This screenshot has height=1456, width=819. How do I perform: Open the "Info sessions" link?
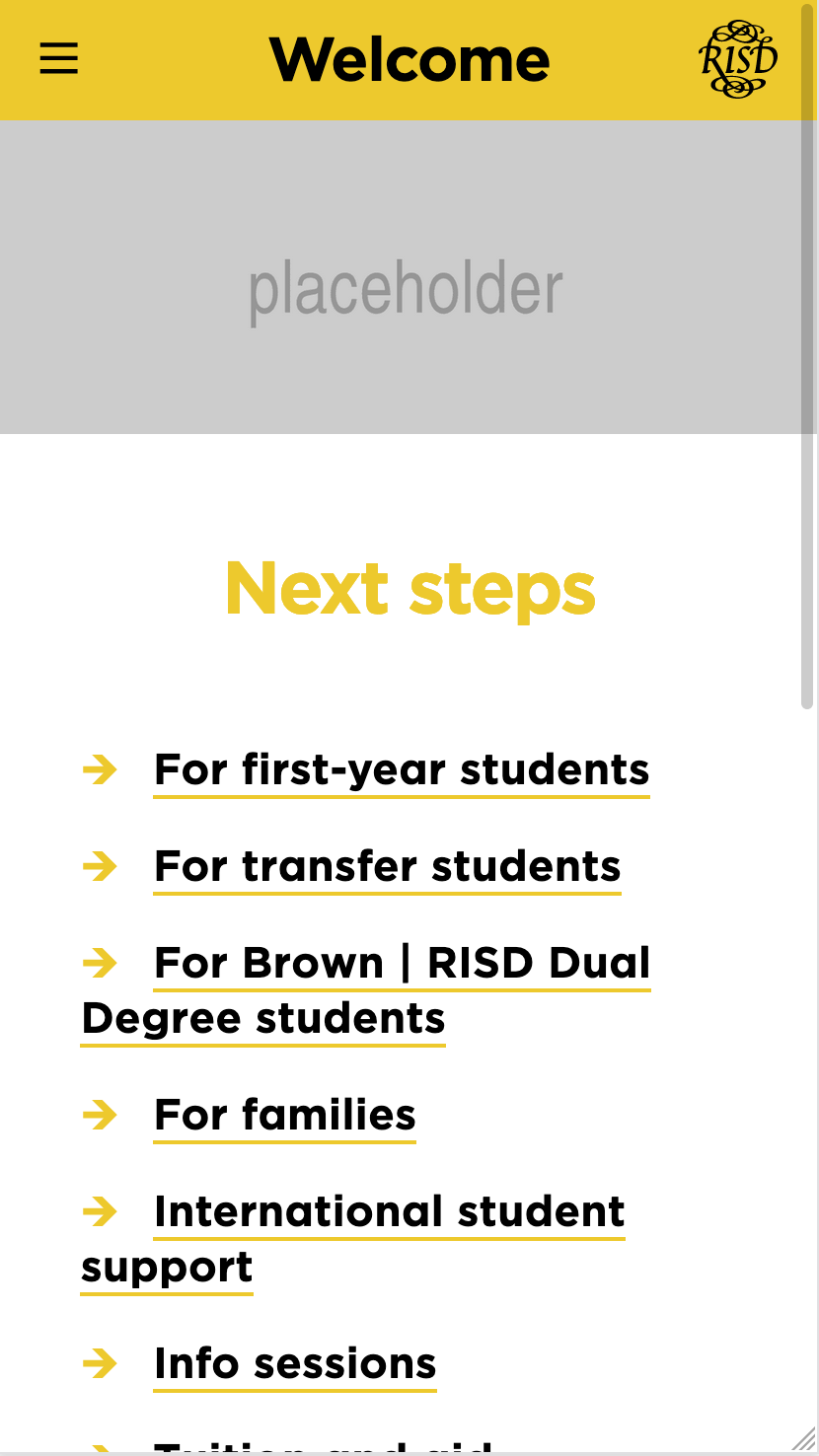tap(294, 1365)
